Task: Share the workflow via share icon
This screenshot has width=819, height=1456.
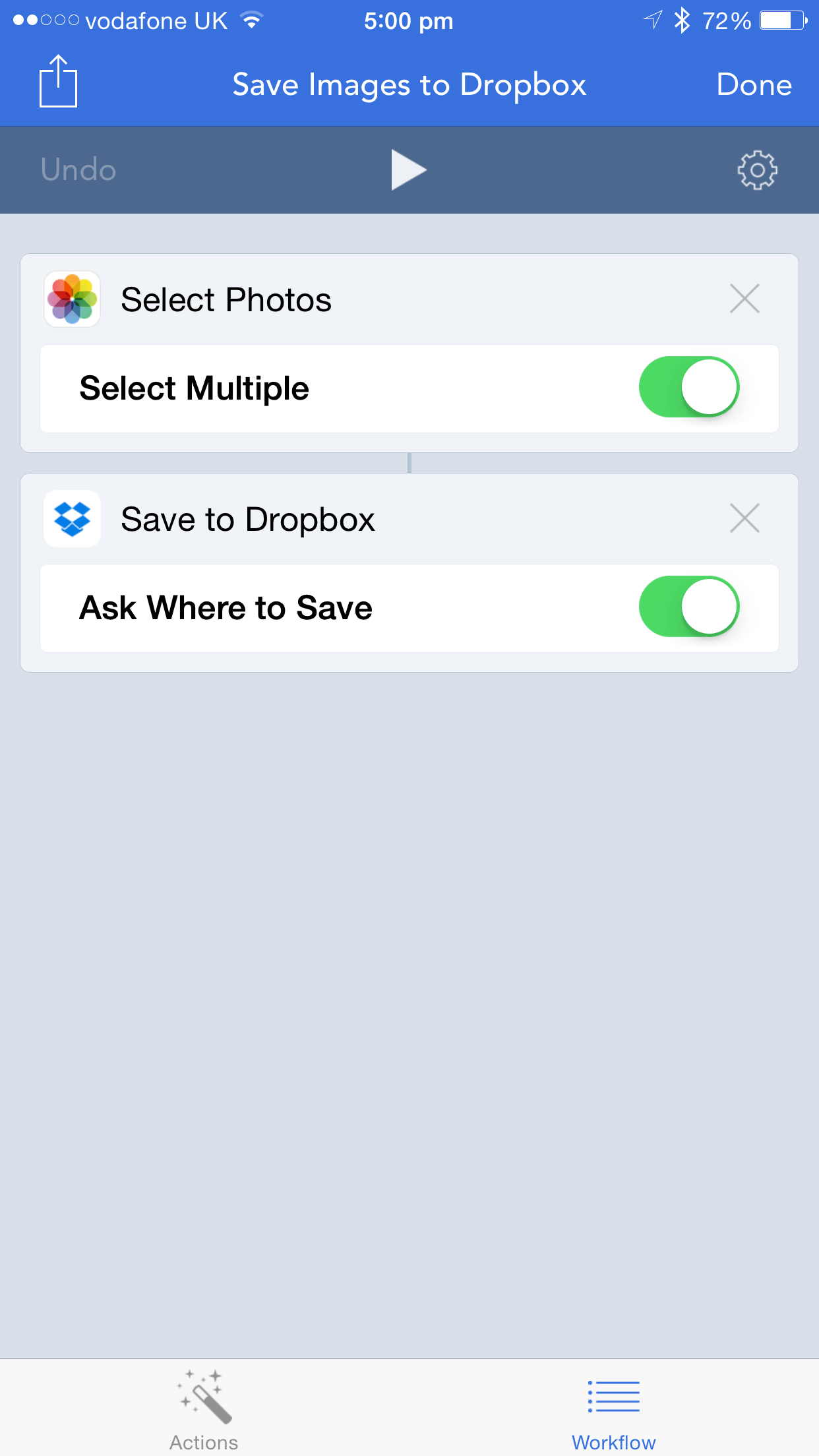Action: [58, 82]
